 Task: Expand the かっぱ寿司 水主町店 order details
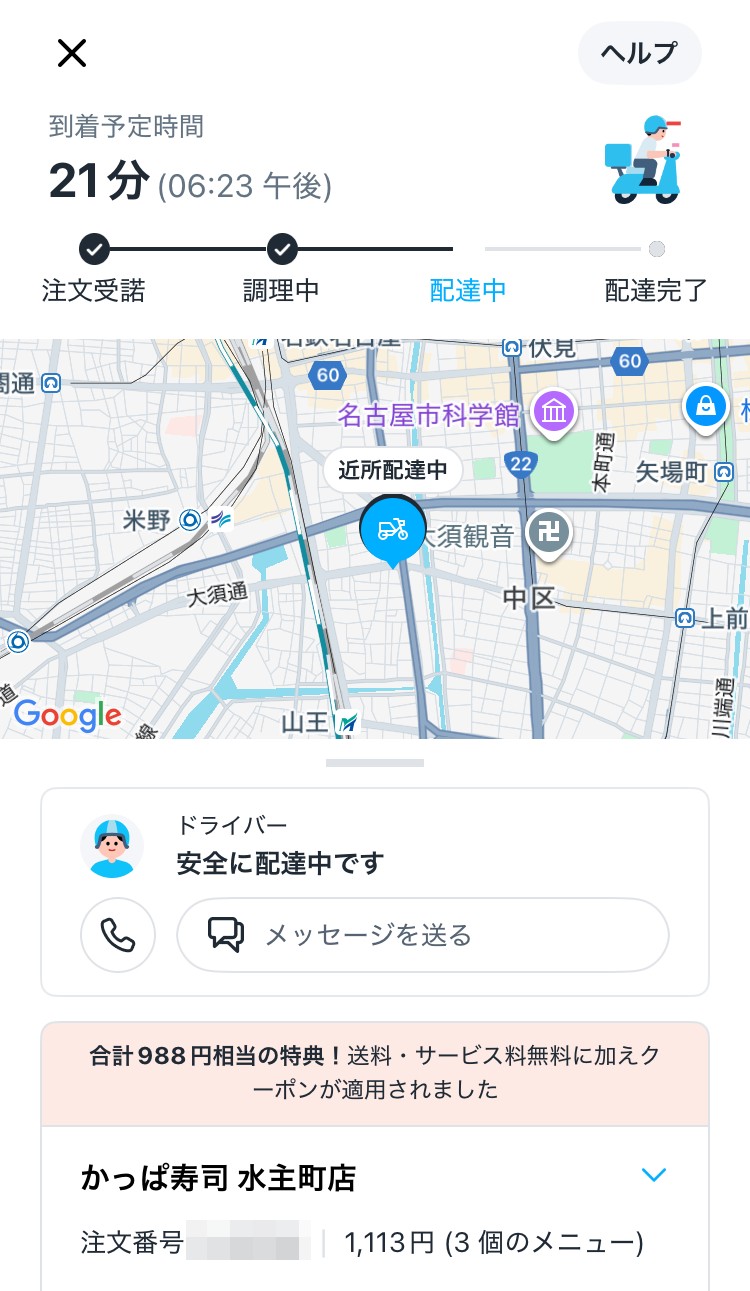point(653,1175)
